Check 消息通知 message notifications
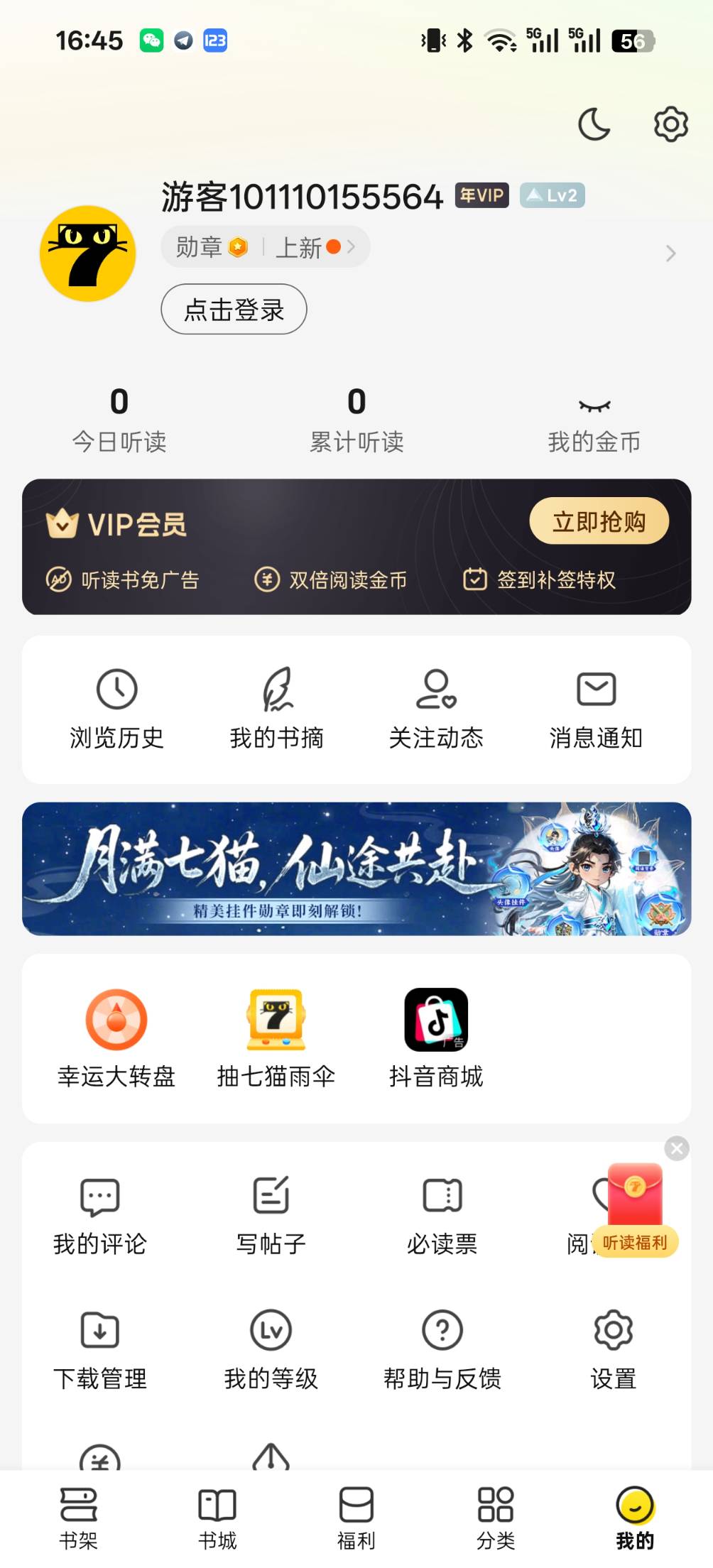 click(596, 707)
